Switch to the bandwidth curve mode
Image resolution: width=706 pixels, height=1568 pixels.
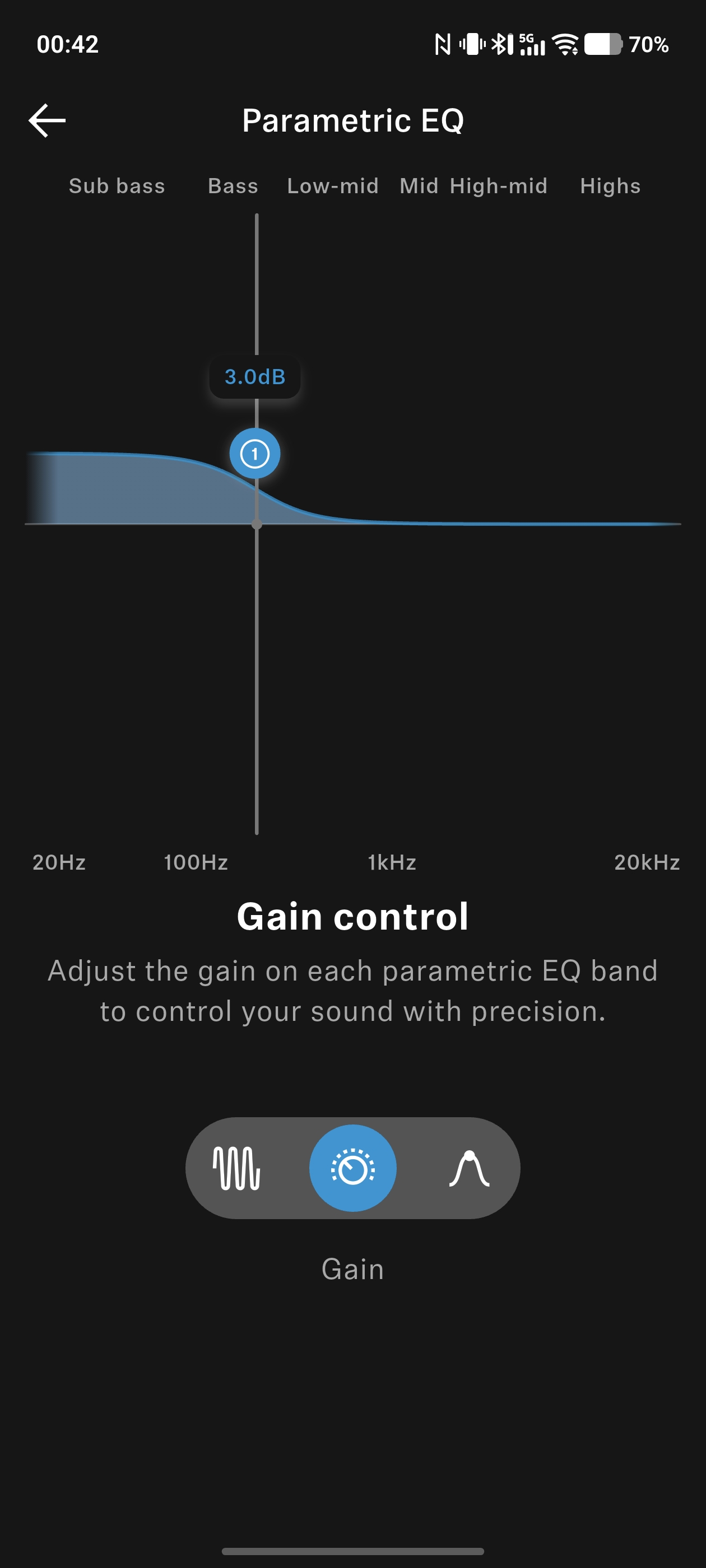click(x=469, y=1168)
